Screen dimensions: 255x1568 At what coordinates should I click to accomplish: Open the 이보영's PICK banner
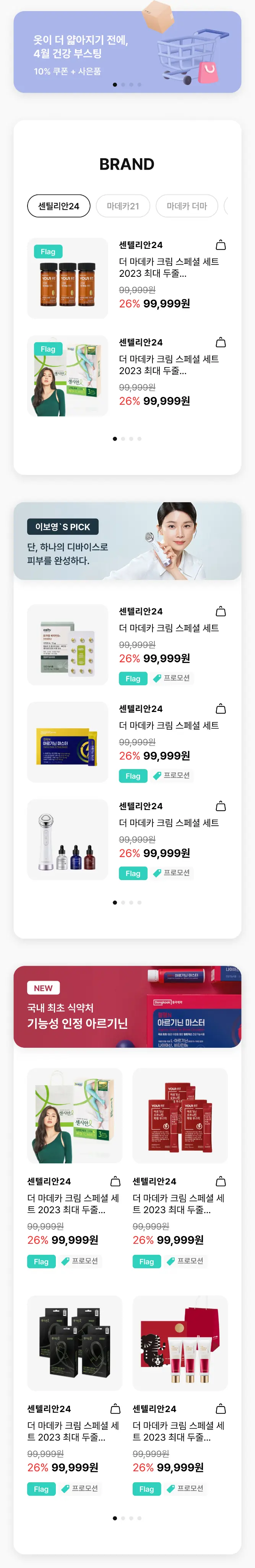(x=127, y=541)
